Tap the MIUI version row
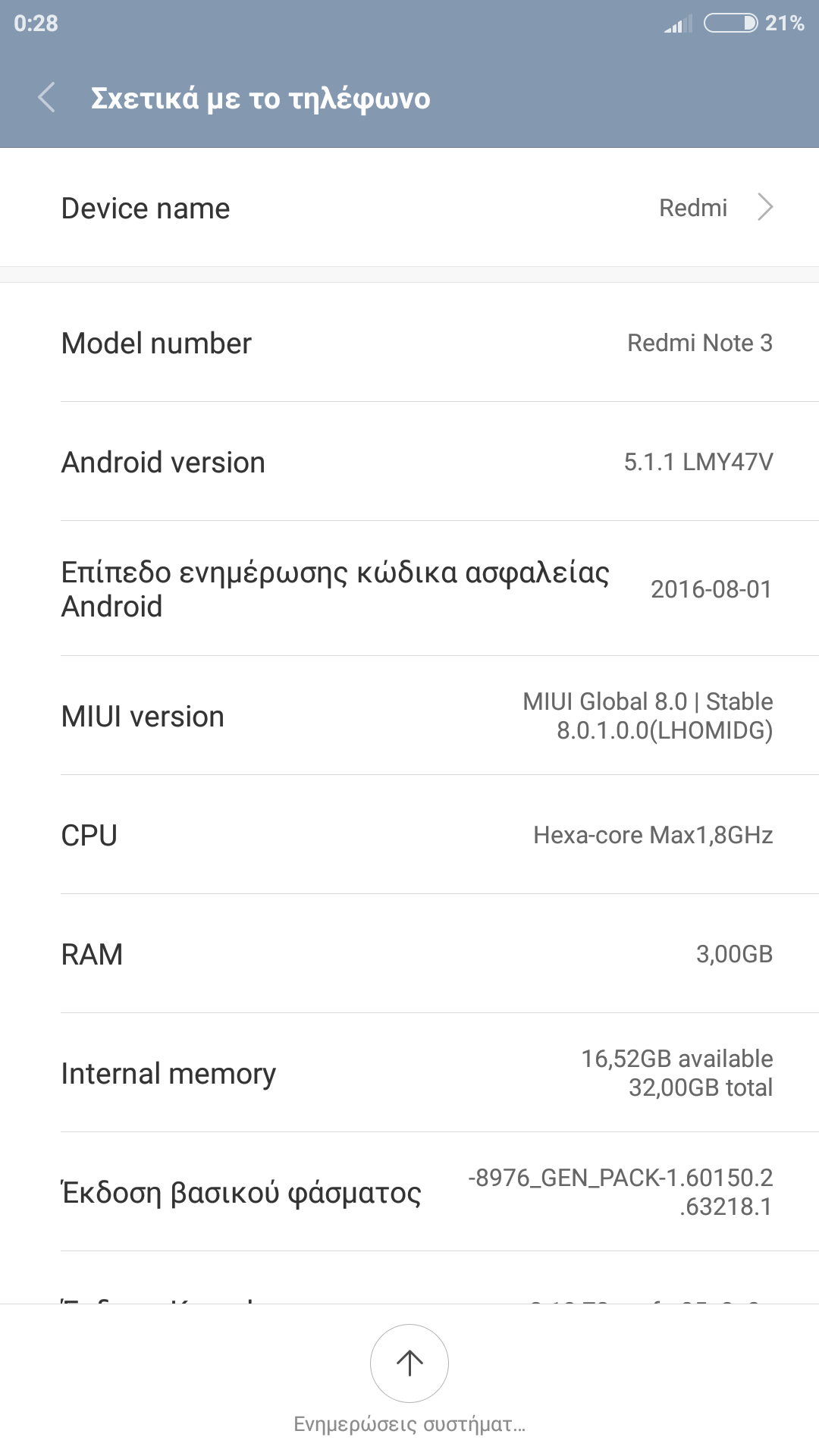This screenshot has width=819, height=1456. (409, 716)
